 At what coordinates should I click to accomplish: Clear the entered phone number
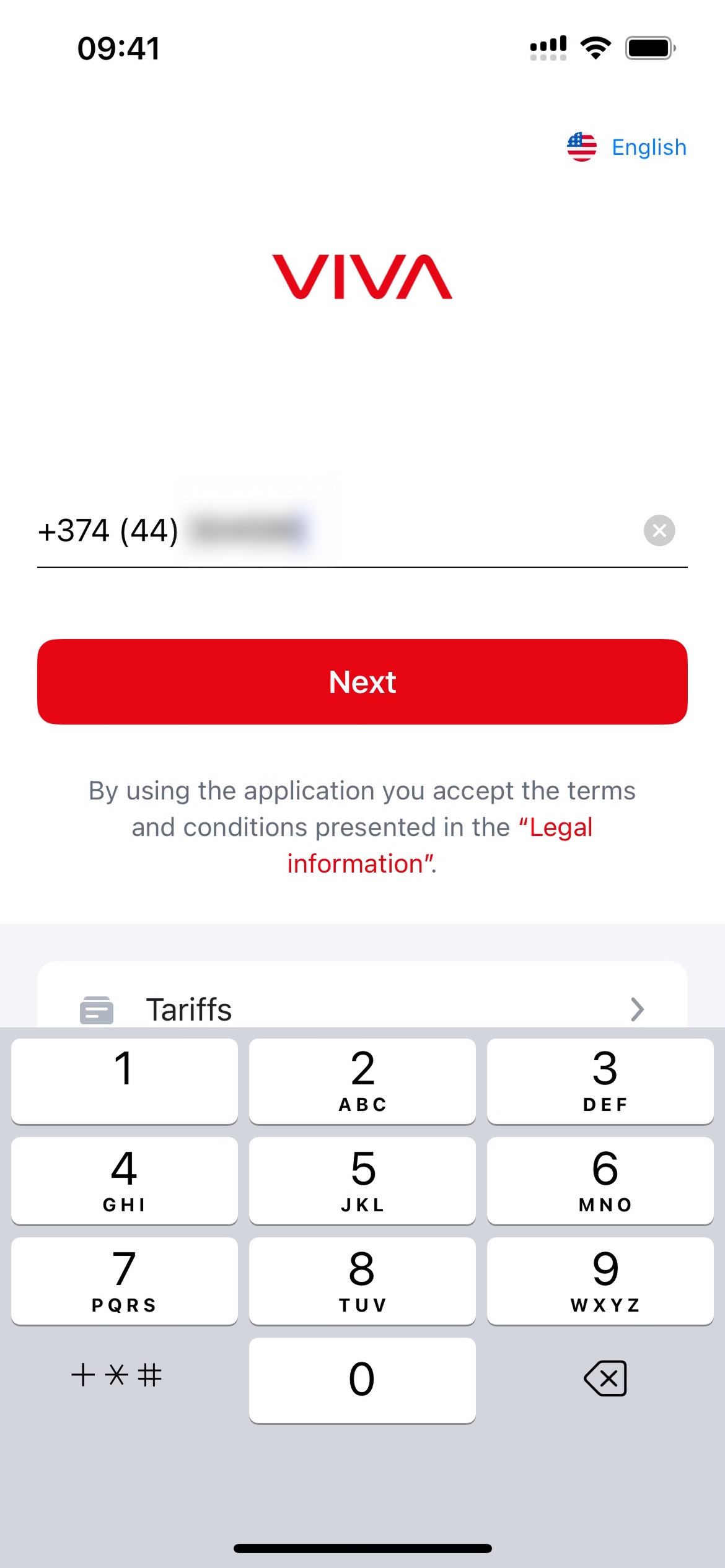pyautogui.click(x=659, y=531)
